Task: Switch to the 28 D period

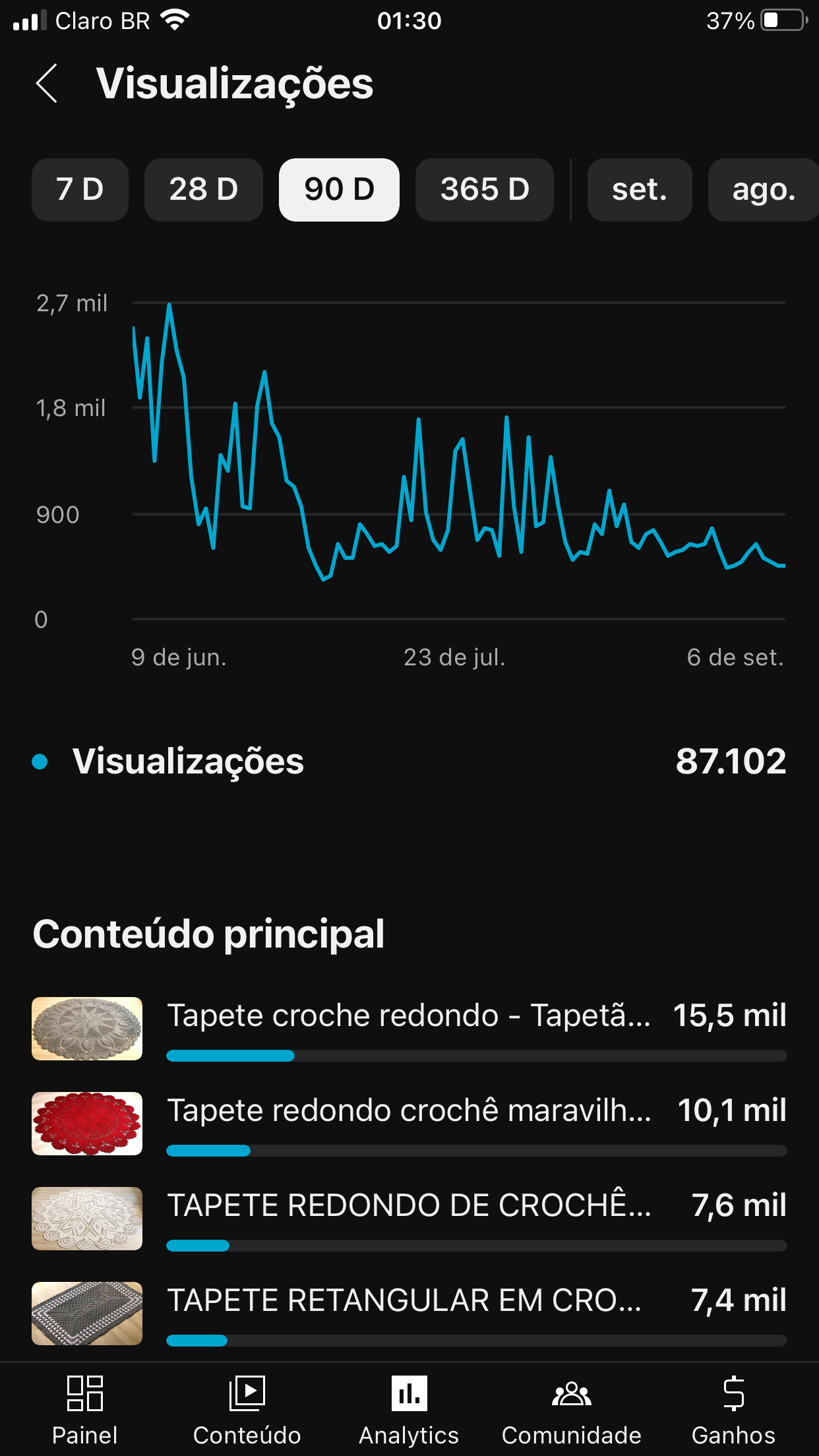Action: (x=203, y=190)
